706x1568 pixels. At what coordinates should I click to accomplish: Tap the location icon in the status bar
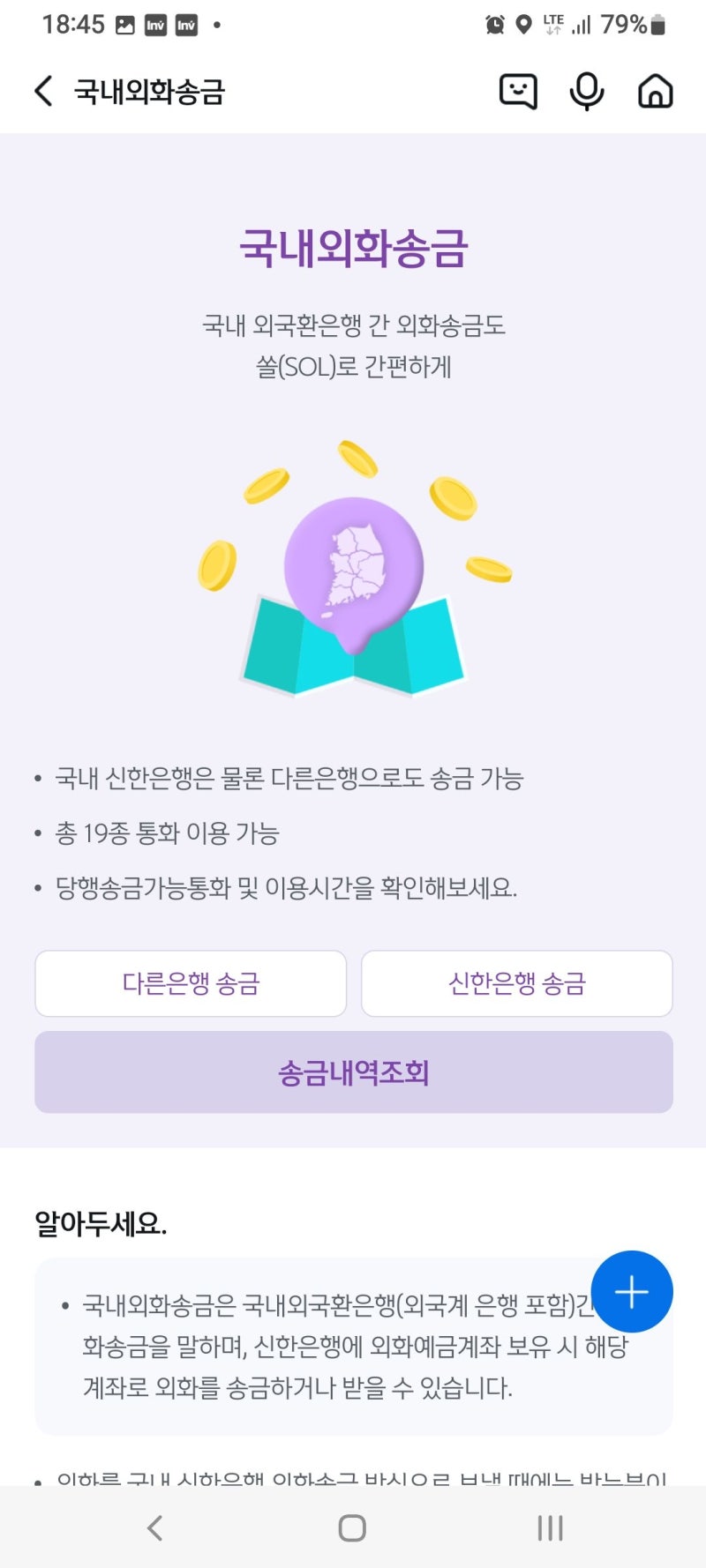pyautogui.click(x=525, y=24)
